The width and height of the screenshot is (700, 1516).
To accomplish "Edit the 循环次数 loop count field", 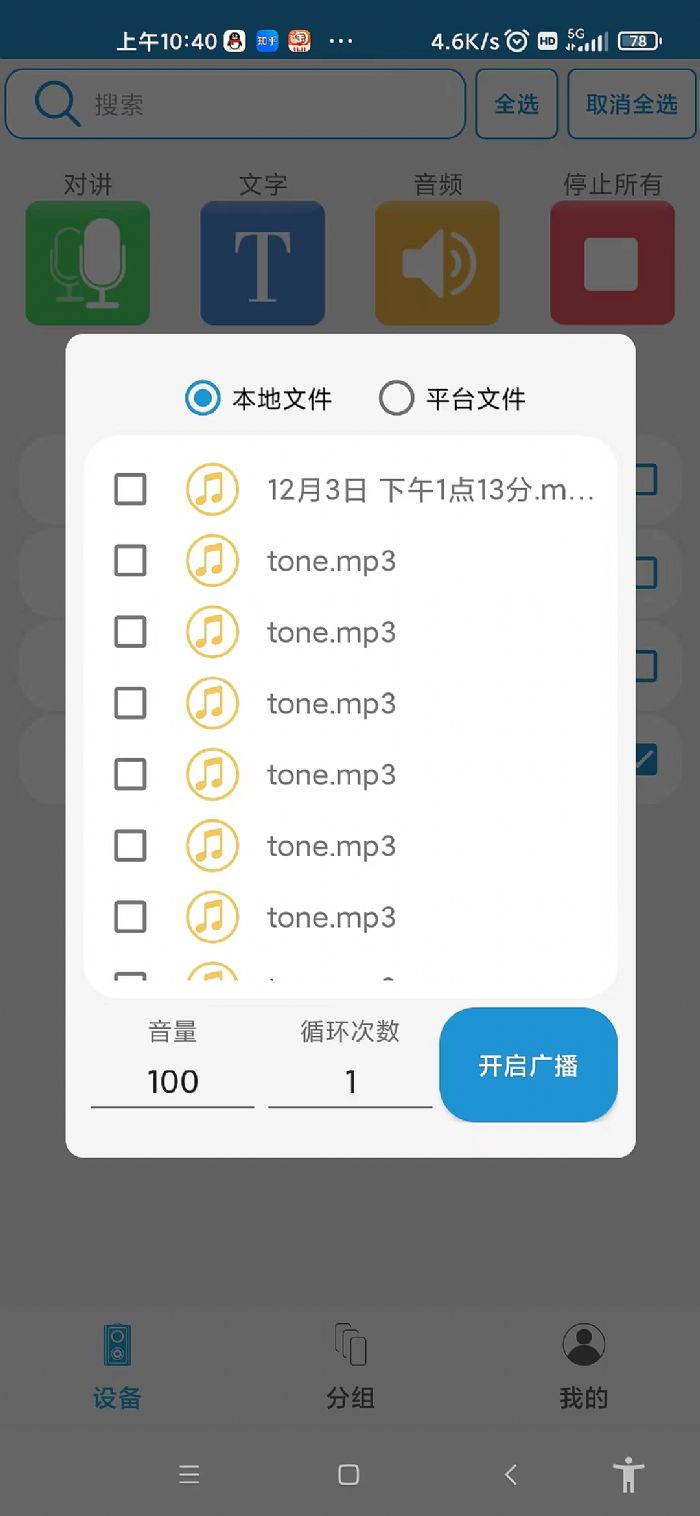I will (x=350, y=1081).
